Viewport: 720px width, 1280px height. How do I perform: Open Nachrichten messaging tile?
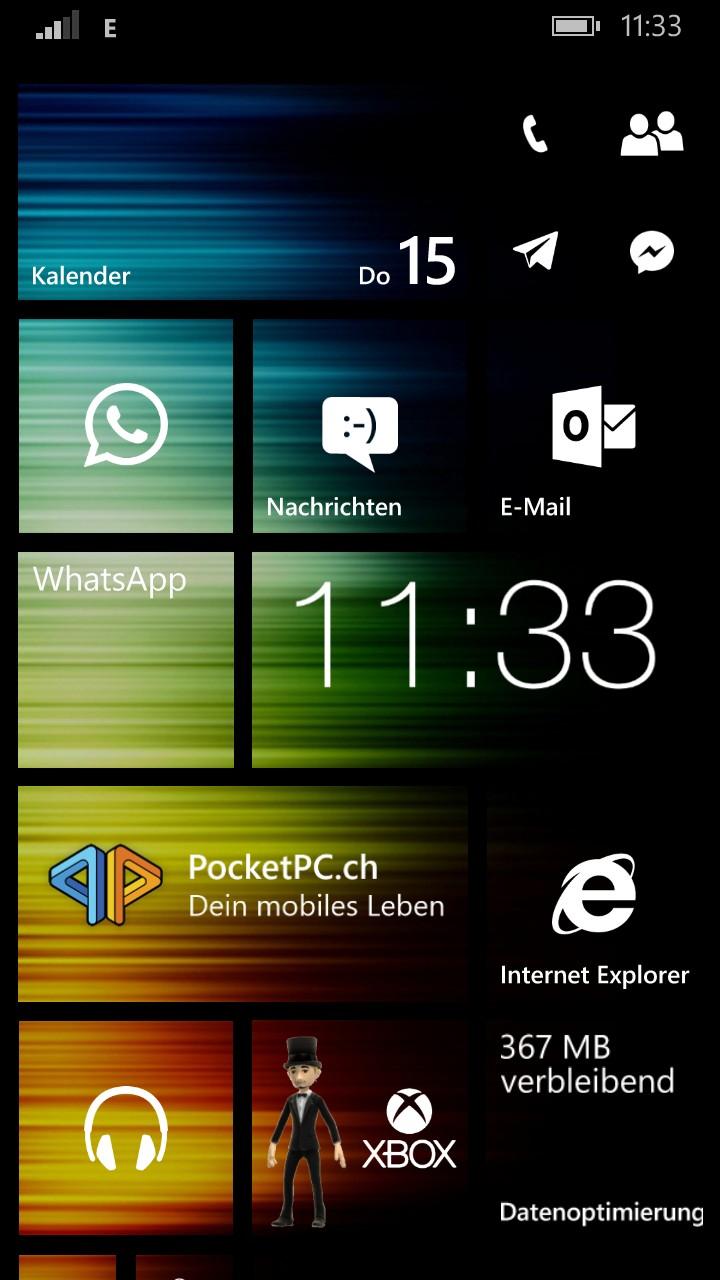[x=360, y=426]
